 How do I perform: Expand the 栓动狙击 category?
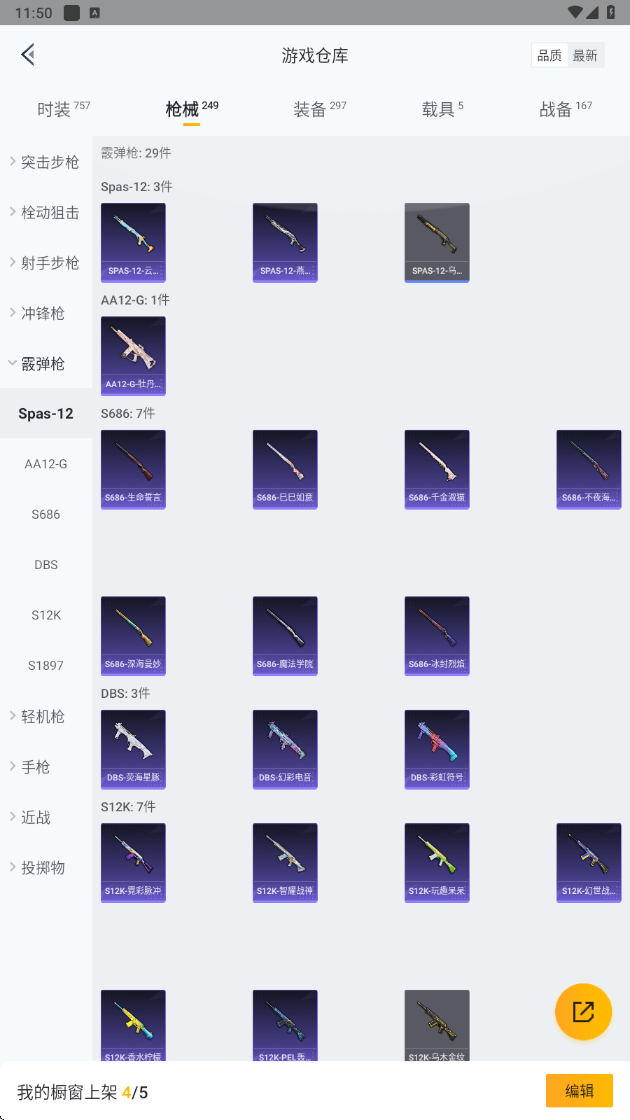click(46, 212)
